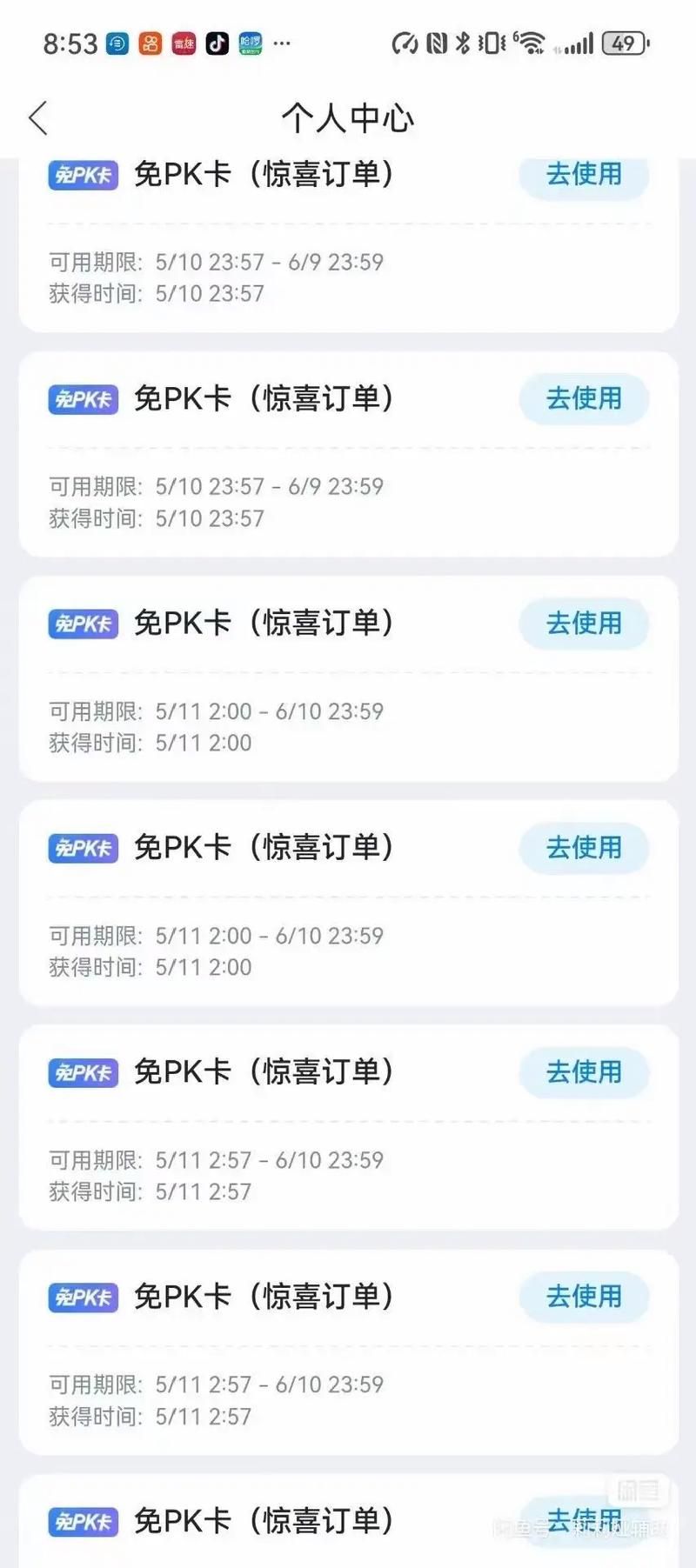Image resolution: width=696 pixels, height=1568 pixels.
Task: Toggle the data saver icon in the status bar
Action: click(x=405, y=42)
